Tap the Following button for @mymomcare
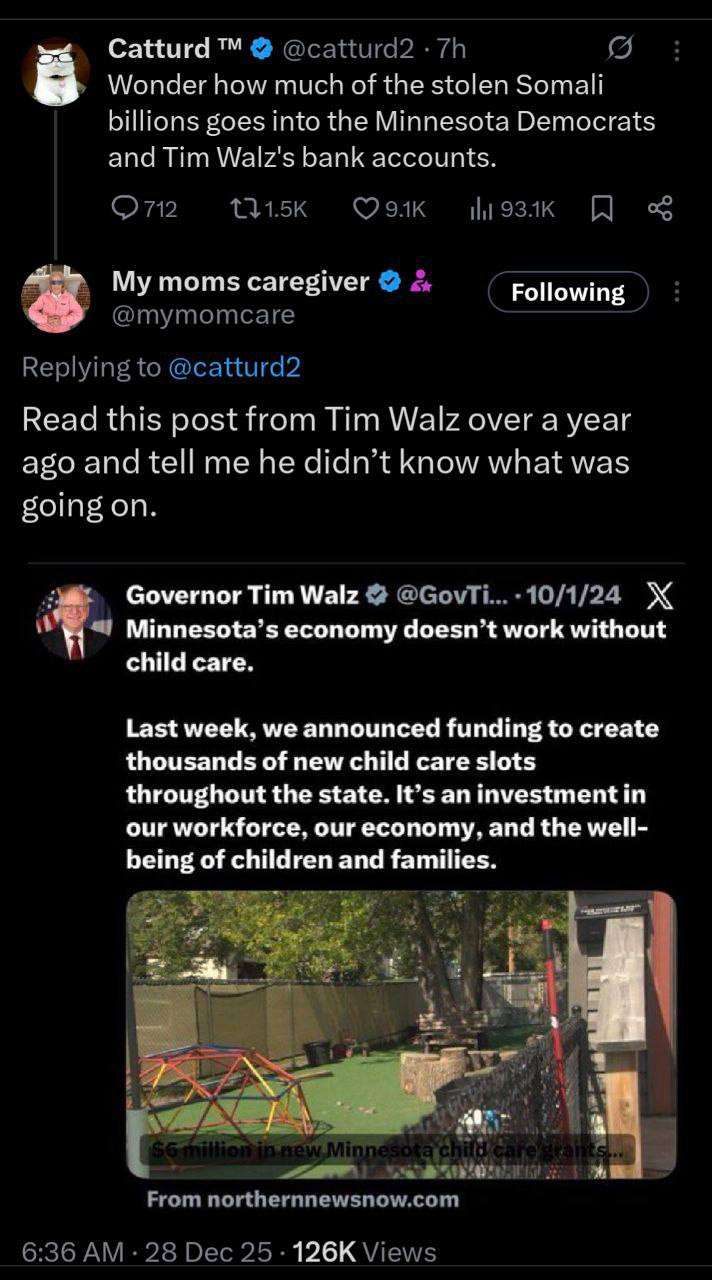The height and width of the screenshot is (1280, 712). click(x=568, y=292)
